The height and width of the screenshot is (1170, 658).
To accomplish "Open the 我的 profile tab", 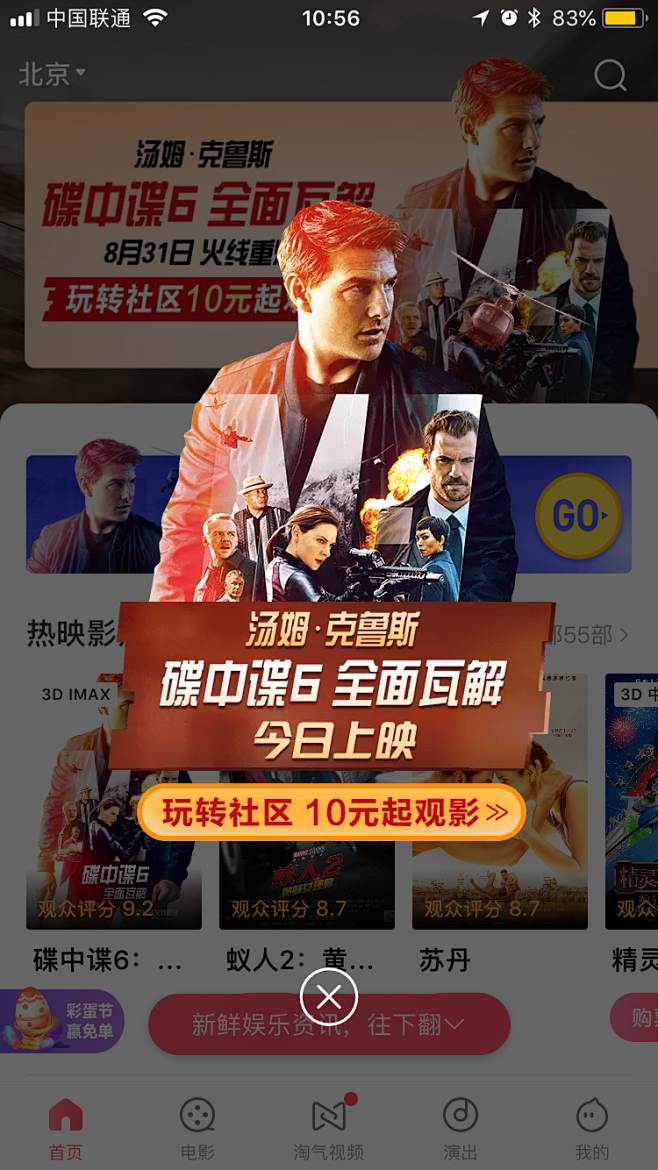I will (x=592, y=1128).
